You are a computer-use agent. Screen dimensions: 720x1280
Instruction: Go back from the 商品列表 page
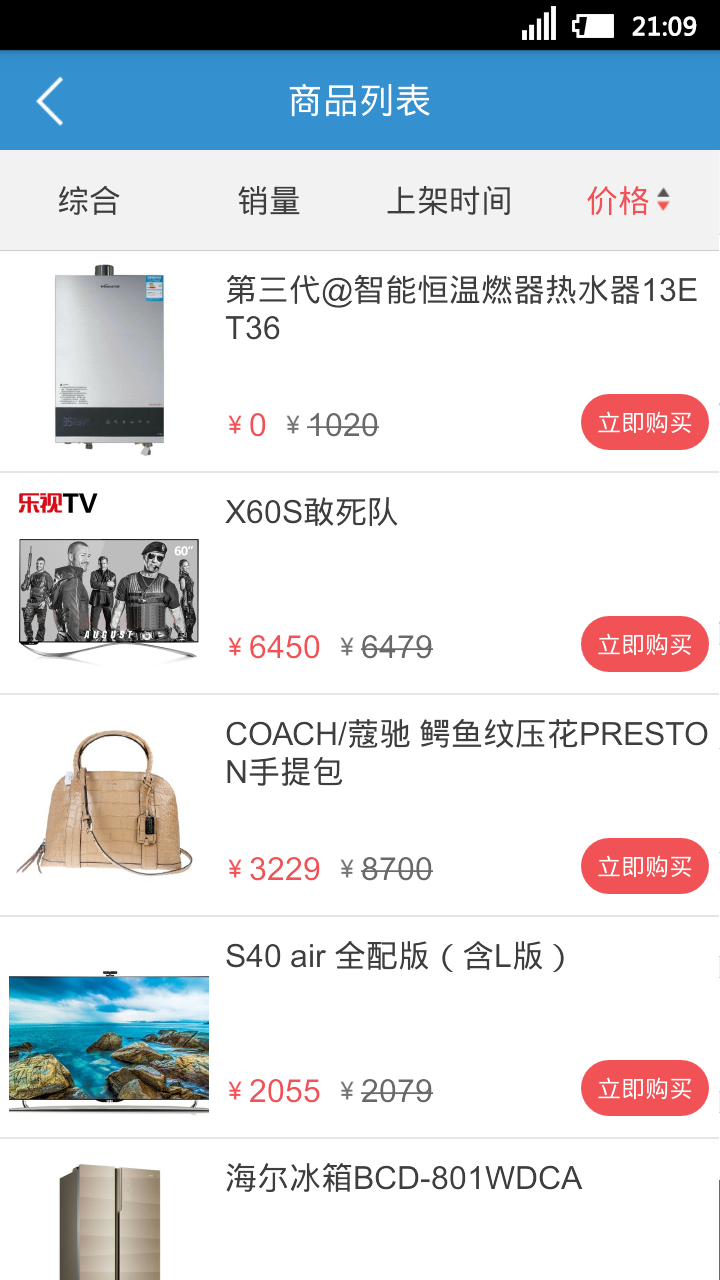[50, 101]
